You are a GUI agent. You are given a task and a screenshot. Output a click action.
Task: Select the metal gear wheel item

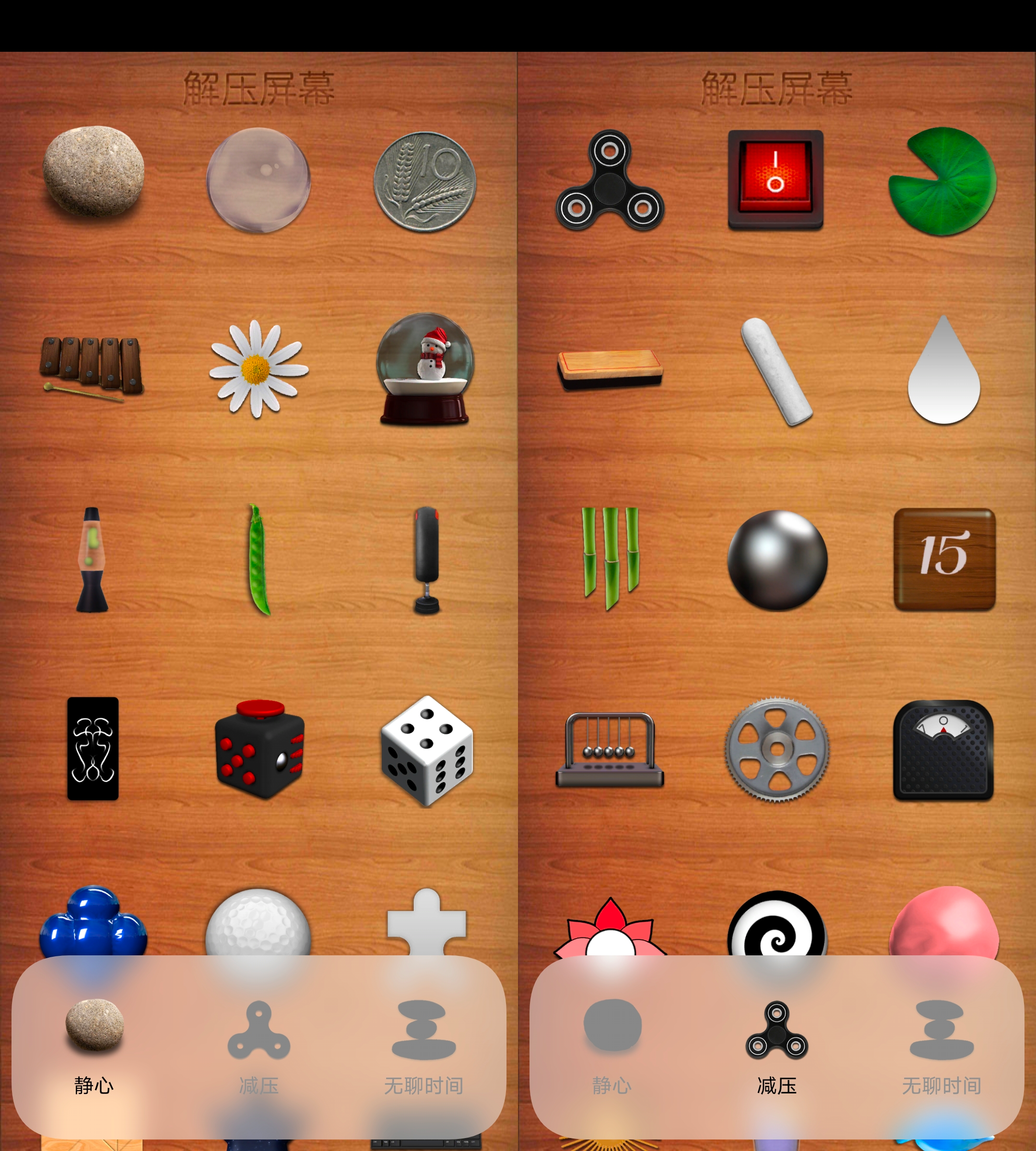coord(777,749)
